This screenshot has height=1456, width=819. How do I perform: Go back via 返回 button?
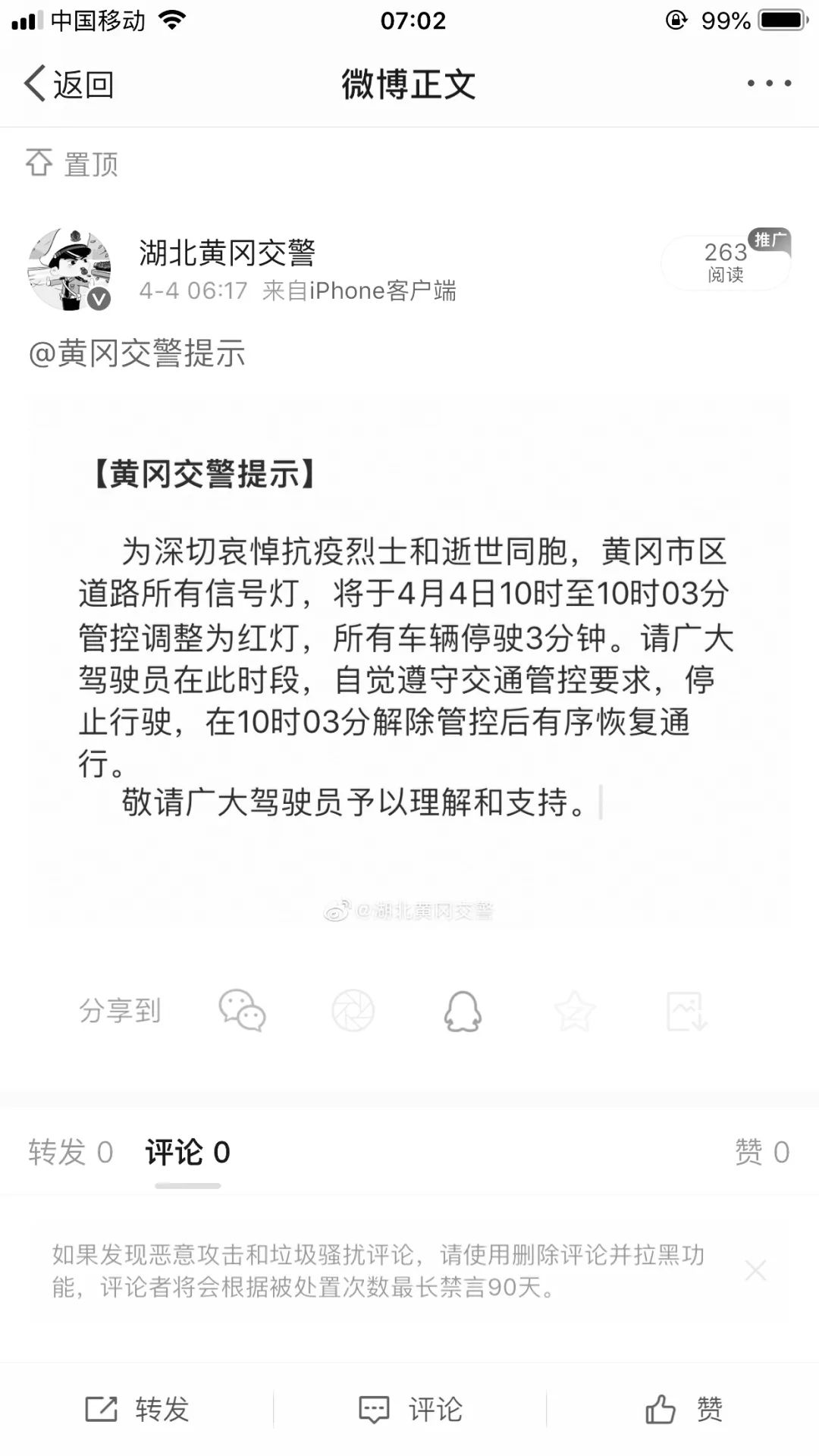pyautogui.click(x=70, y=84)
